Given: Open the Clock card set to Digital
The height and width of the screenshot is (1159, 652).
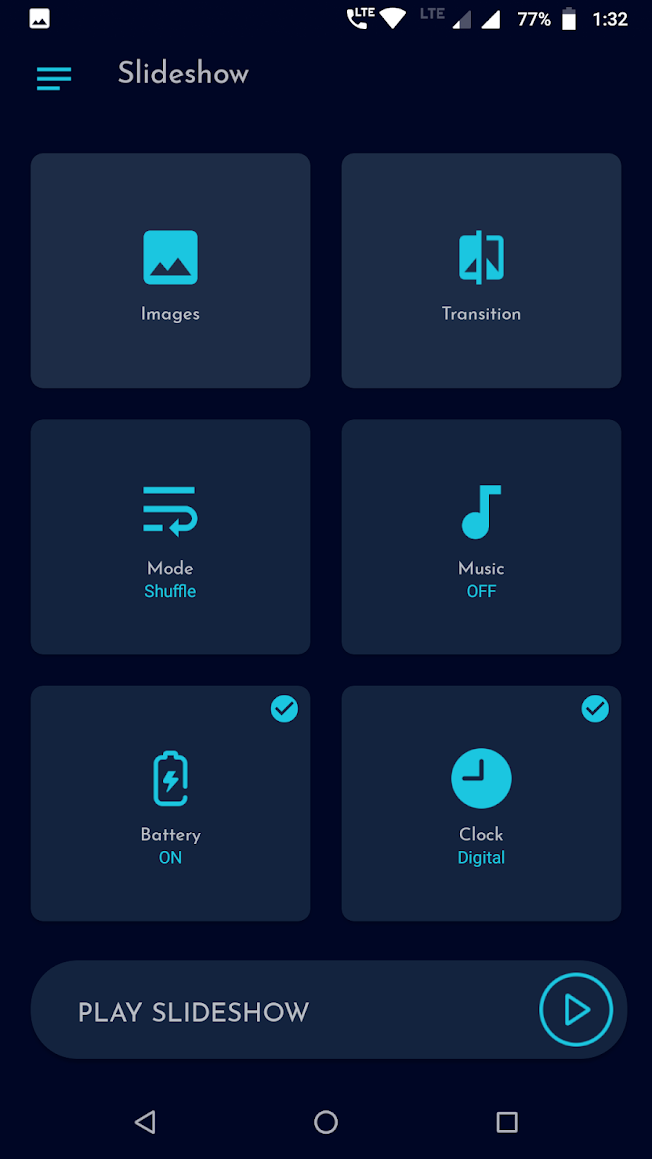Looking at the screenshot, I should coord(481,803).
